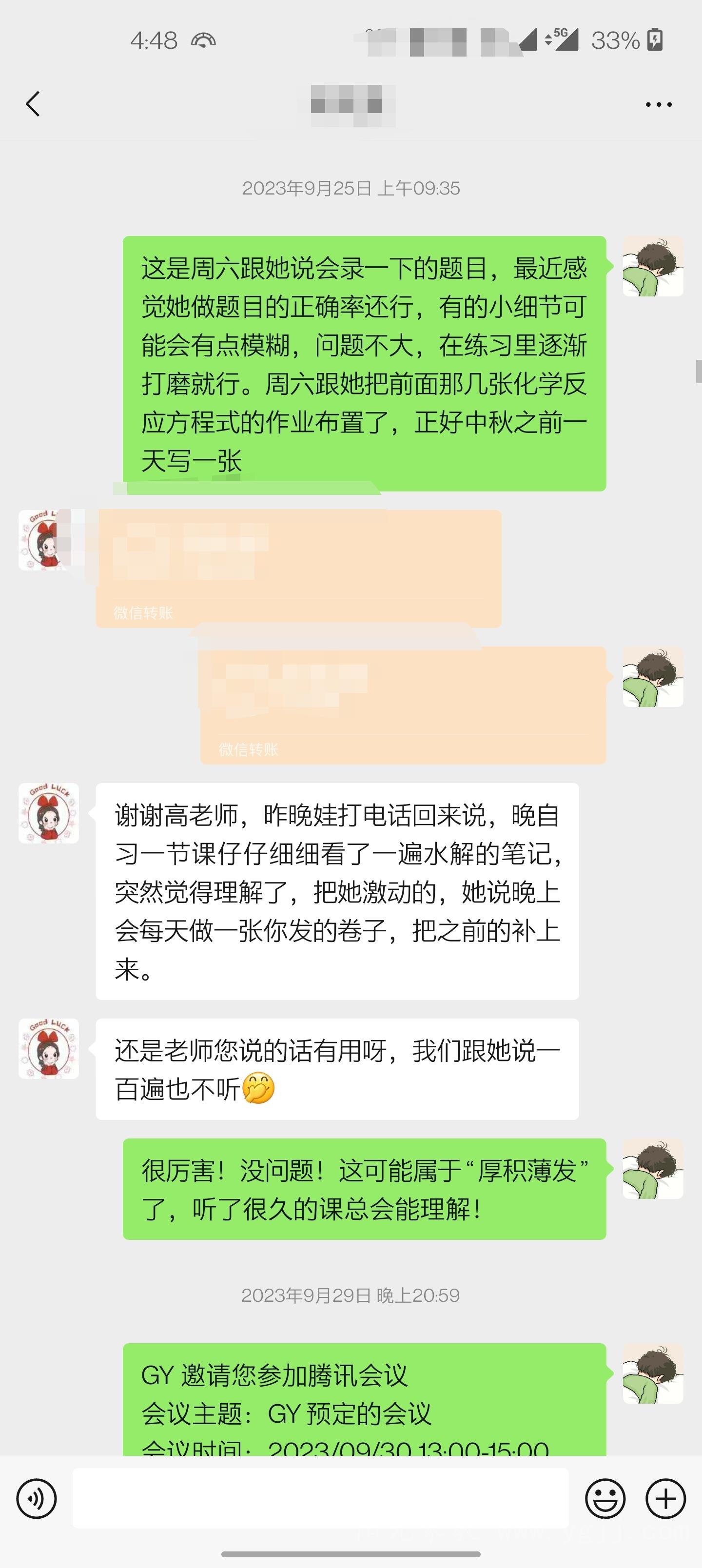
Task: Tap my avatar beside 很厉害 message
Action: click(653, 1169)
